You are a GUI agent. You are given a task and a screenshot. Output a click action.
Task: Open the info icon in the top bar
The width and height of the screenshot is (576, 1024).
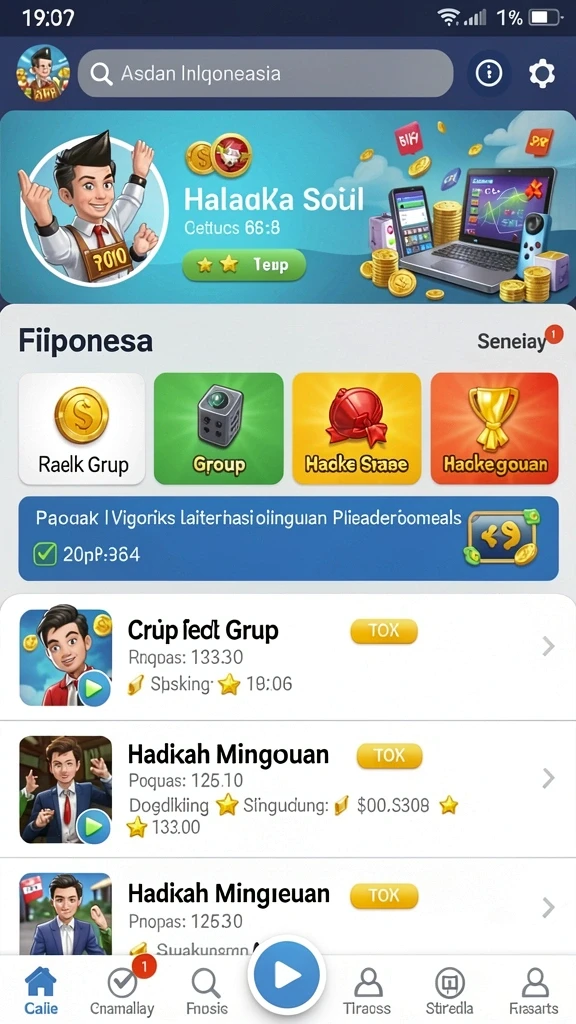[x=489, y=74]
